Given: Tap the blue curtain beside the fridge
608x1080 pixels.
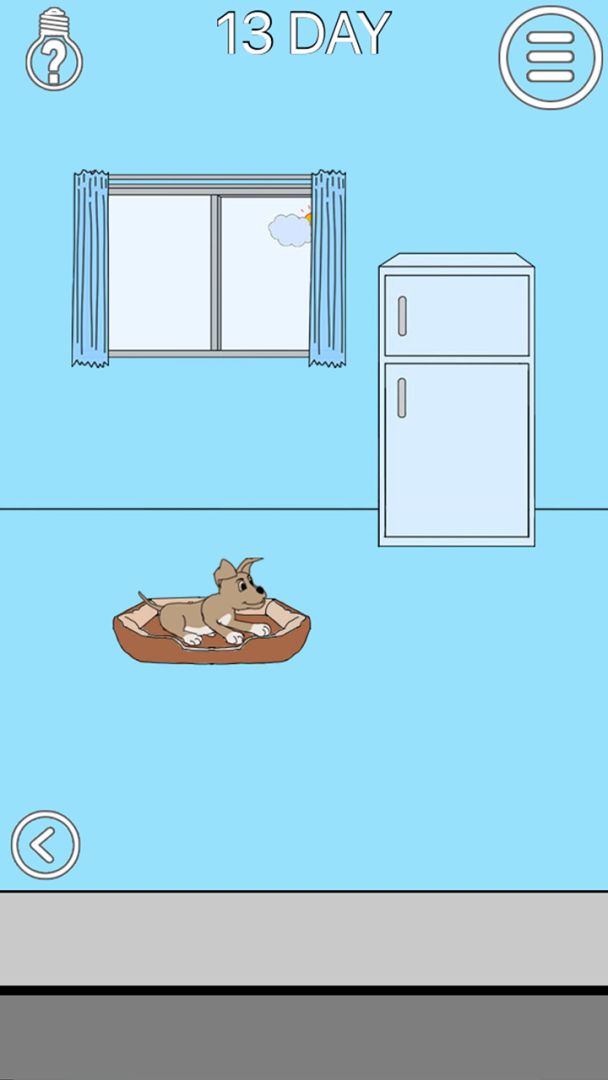Looking at the screenshot, I should 328,268.
